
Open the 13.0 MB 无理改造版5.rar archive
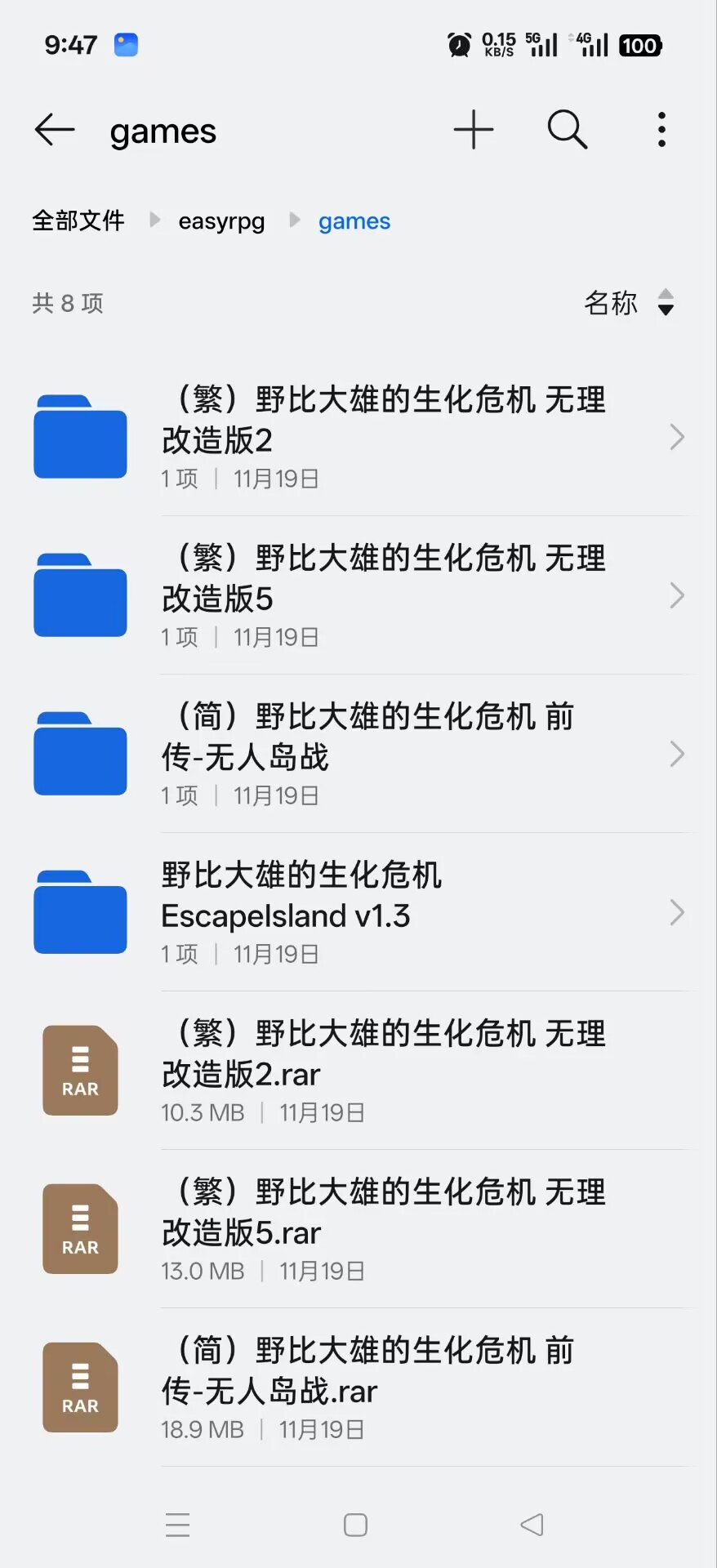point(384,1228)
